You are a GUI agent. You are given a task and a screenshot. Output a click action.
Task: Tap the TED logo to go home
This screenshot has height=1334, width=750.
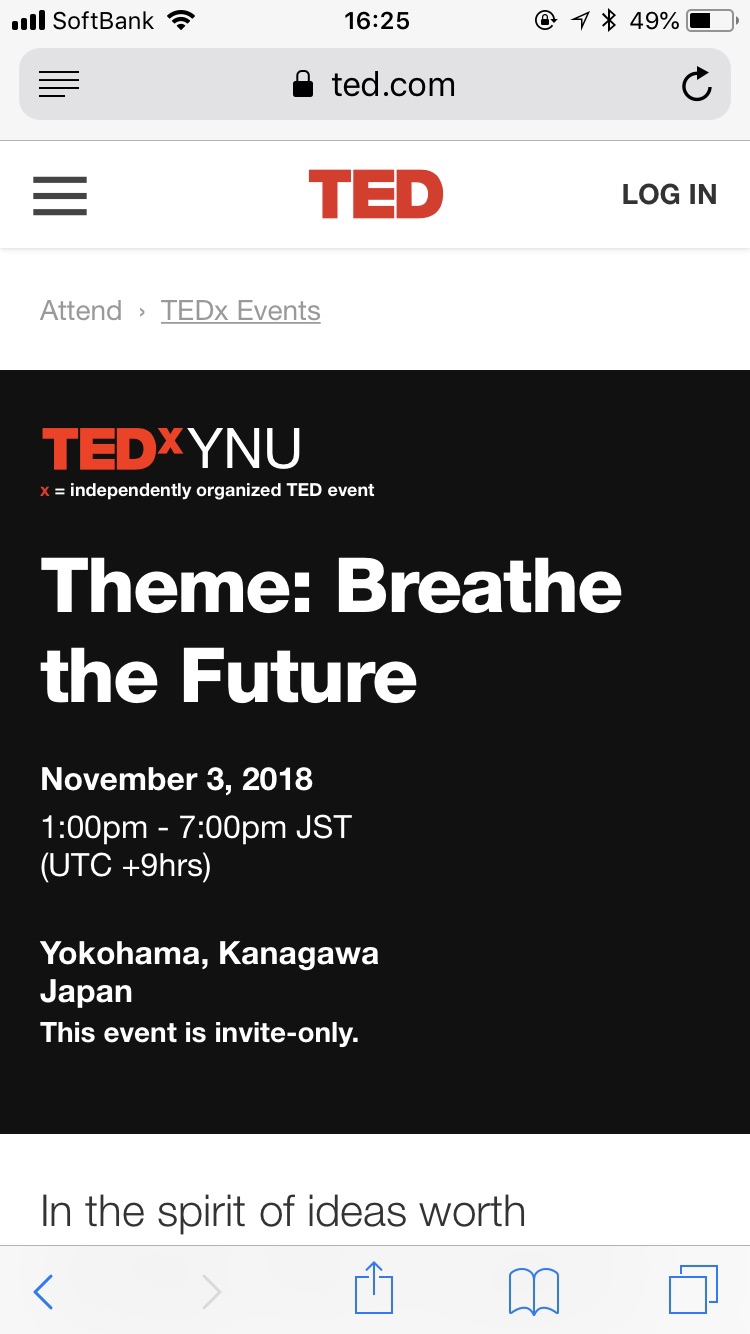pyautogui.click(x=376, y=194)
